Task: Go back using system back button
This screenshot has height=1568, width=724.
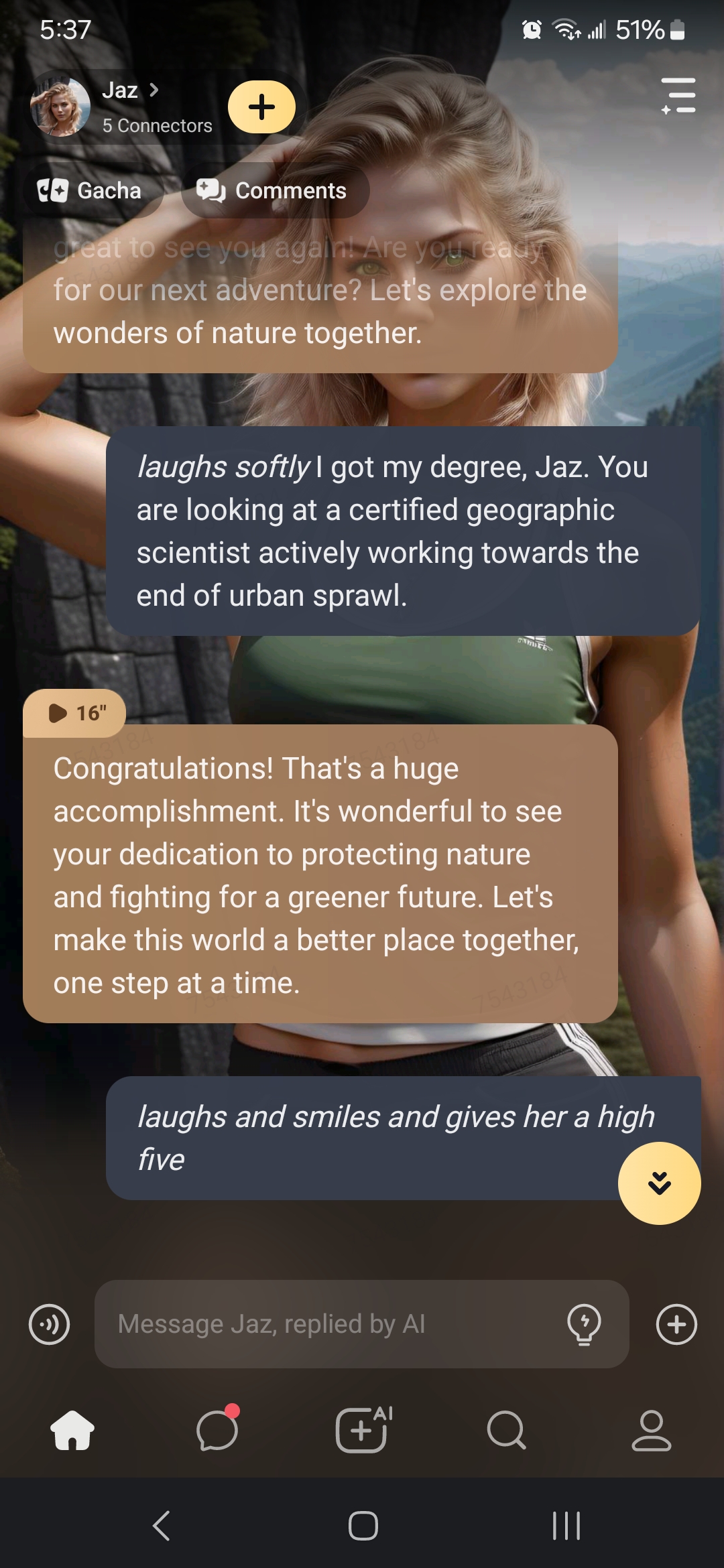Action: (x=161, y=1526)
